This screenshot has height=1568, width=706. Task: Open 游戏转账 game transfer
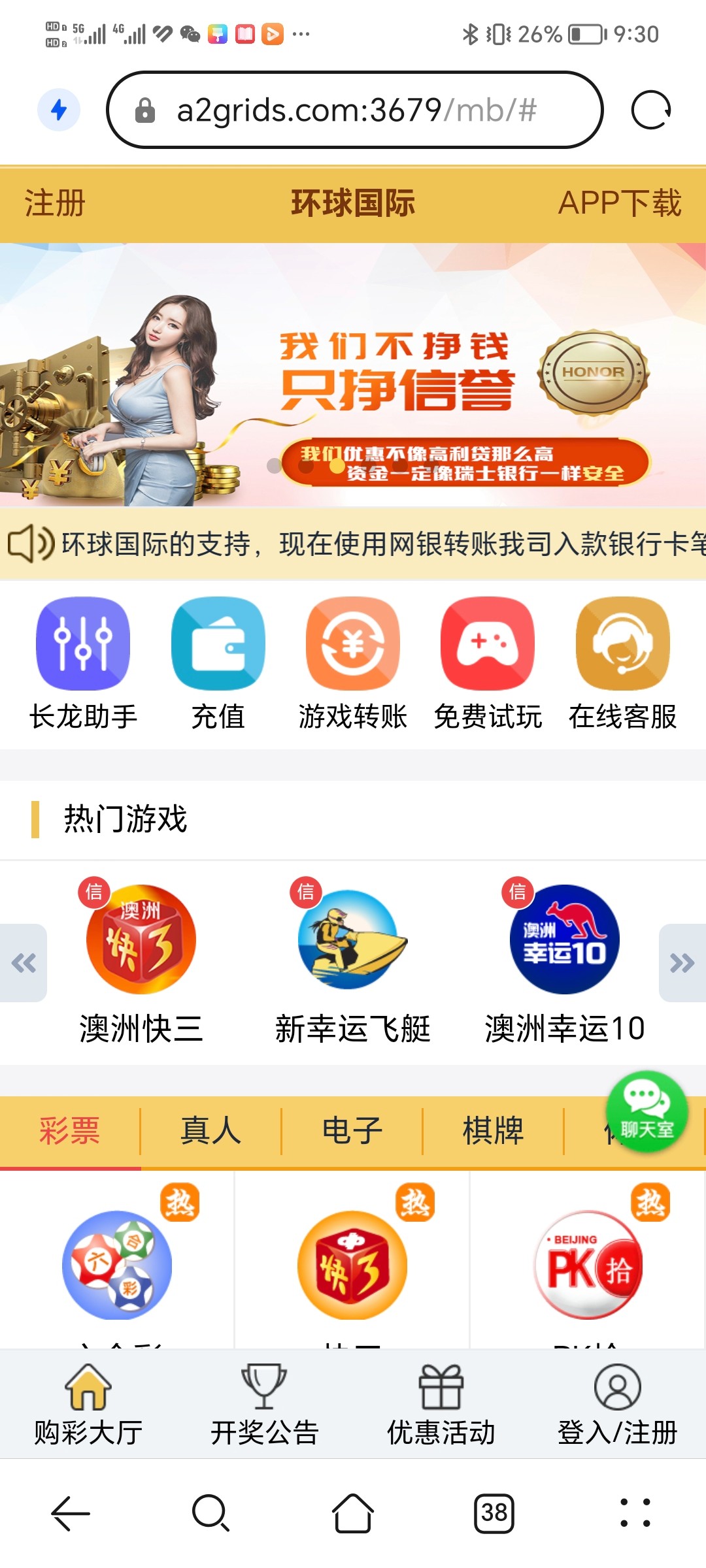353,663
